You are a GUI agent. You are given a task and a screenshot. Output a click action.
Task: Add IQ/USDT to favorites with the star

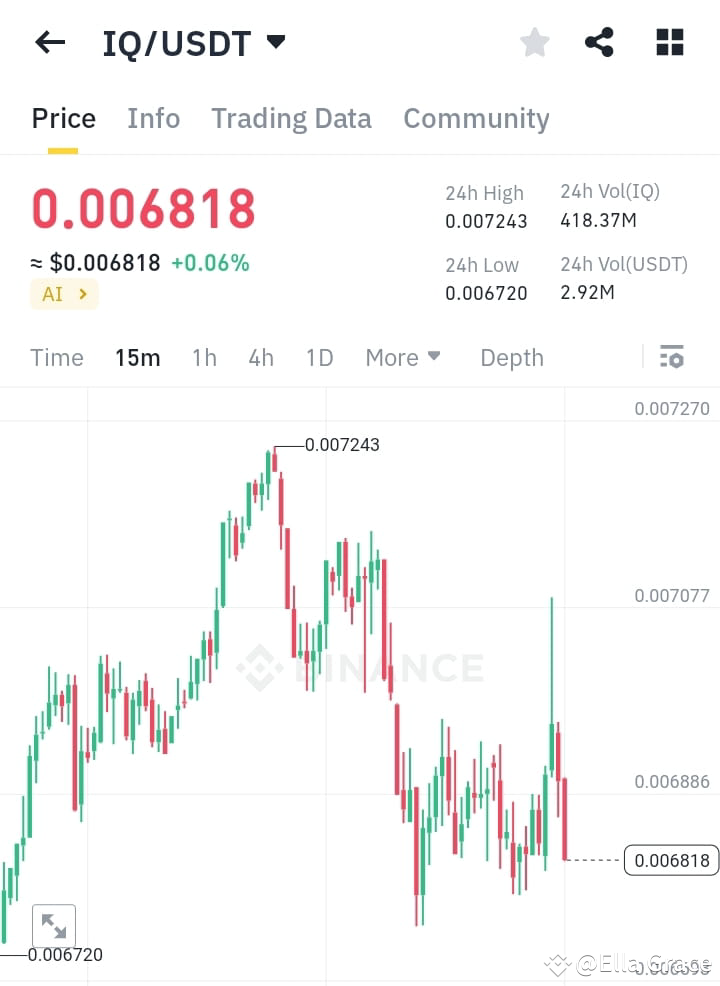534,42
